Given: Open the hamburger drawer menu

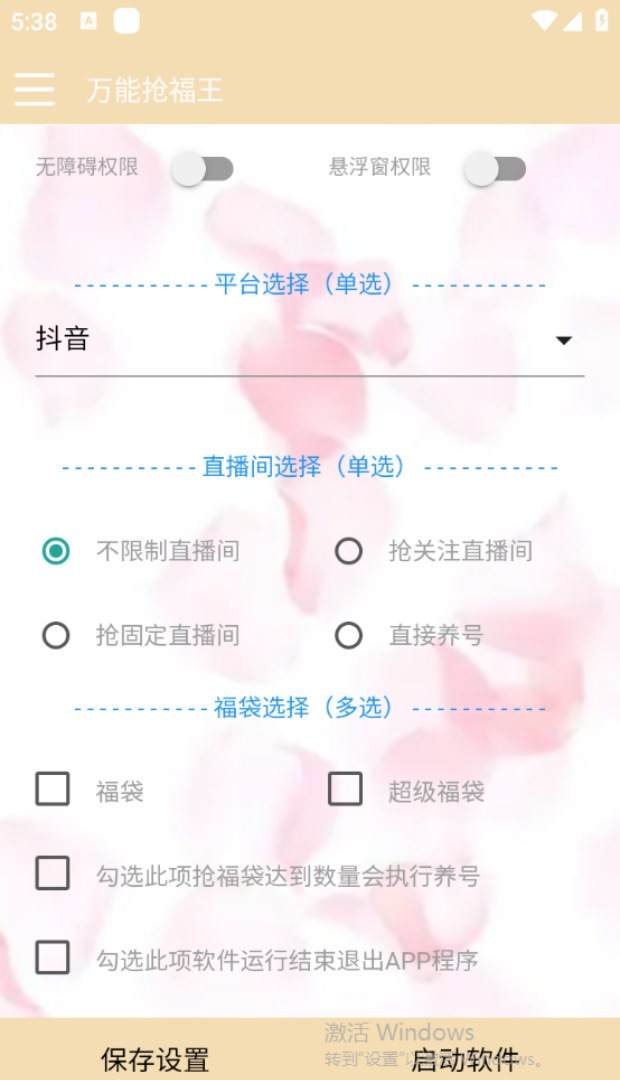Looking at the screenshot, I should point(34,89).
